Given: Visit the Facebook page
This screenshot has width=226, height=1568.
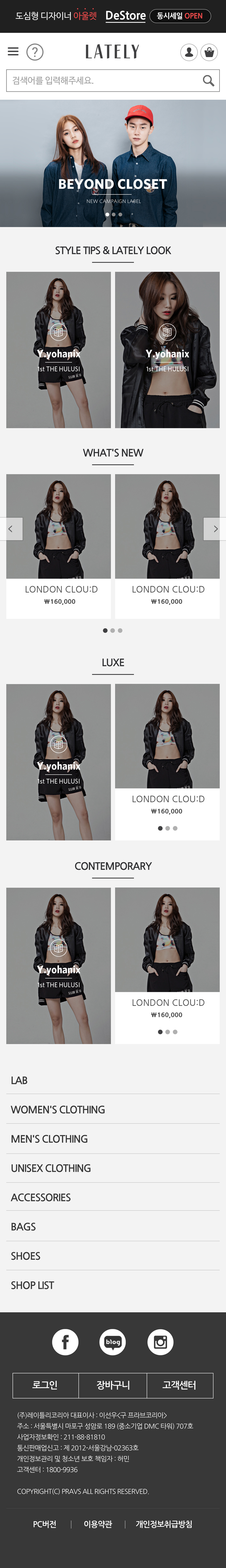Looking at the screenshot, I should coord(65,1342).
